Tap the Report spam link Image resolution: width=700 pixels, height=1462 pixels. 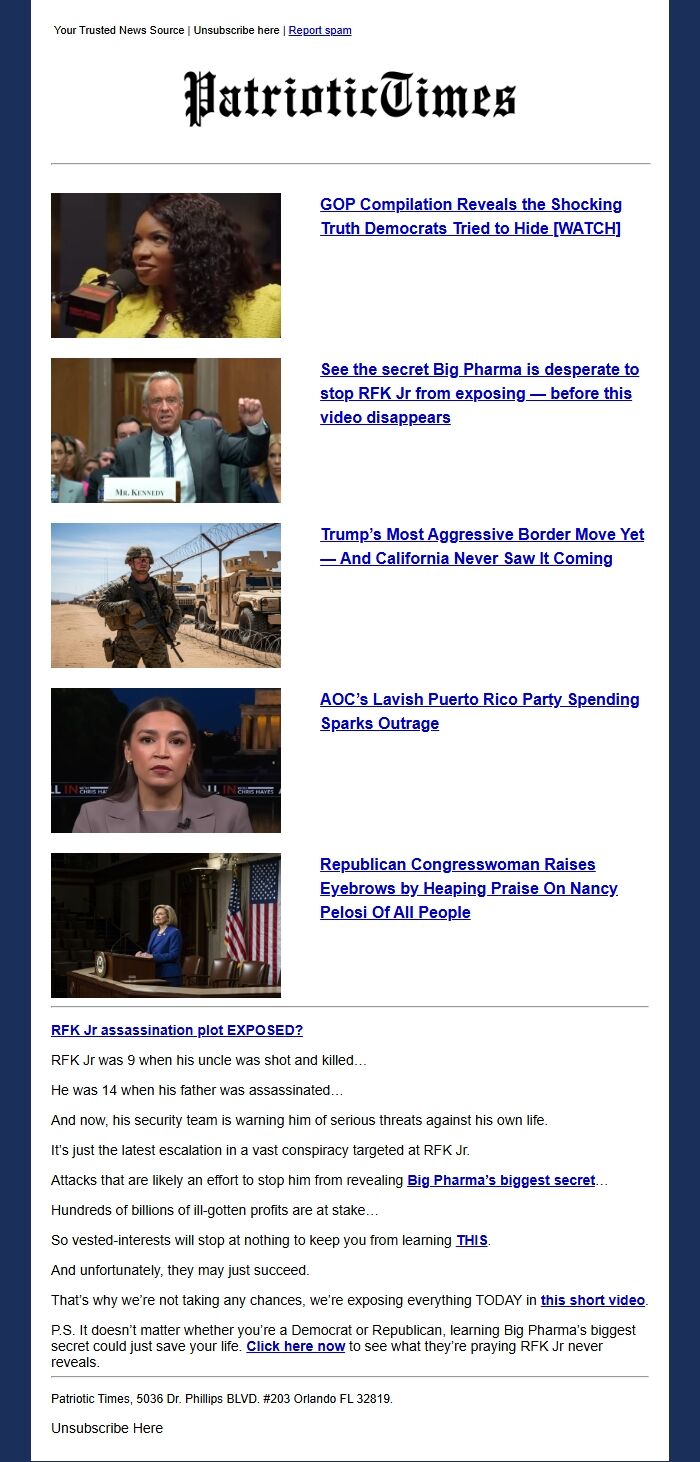[320, 30]
